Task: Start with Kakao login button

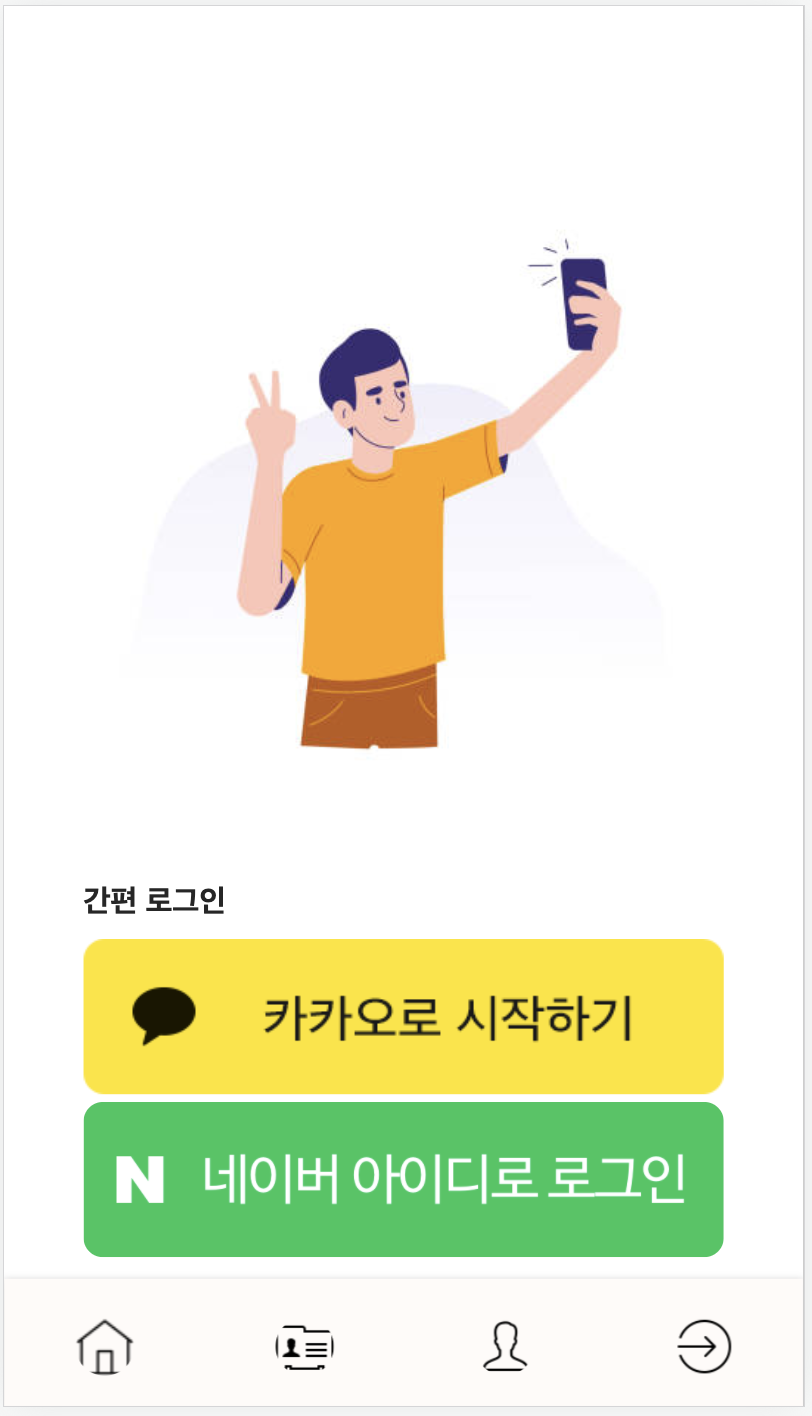Action: click(x=403, y=1016)
